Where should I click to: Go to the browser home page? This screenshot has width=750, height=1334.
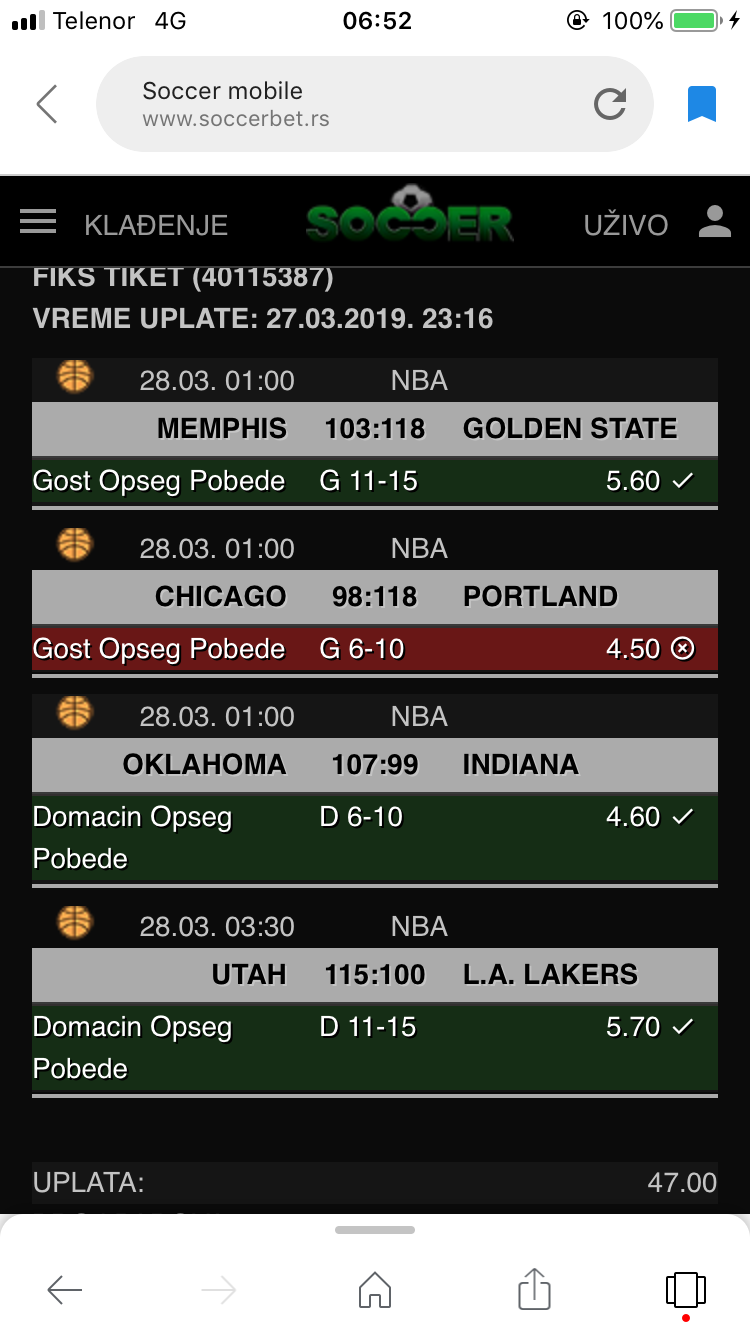[375, 1290]
